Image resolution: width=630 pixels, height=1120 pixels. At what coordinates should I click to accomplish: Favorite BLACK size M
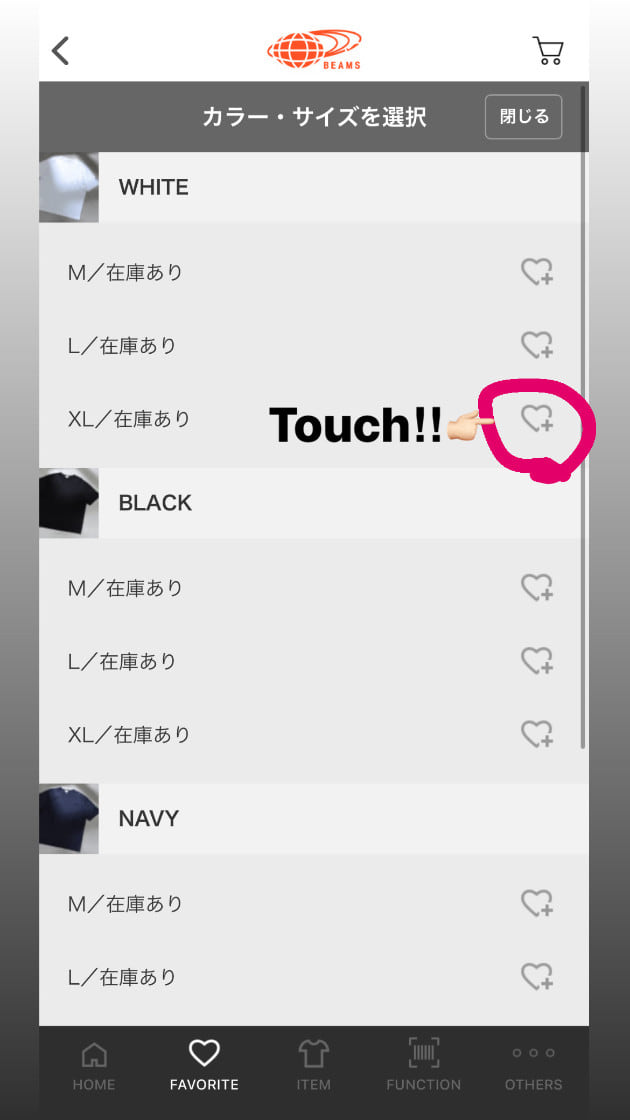tap(537, 588)
